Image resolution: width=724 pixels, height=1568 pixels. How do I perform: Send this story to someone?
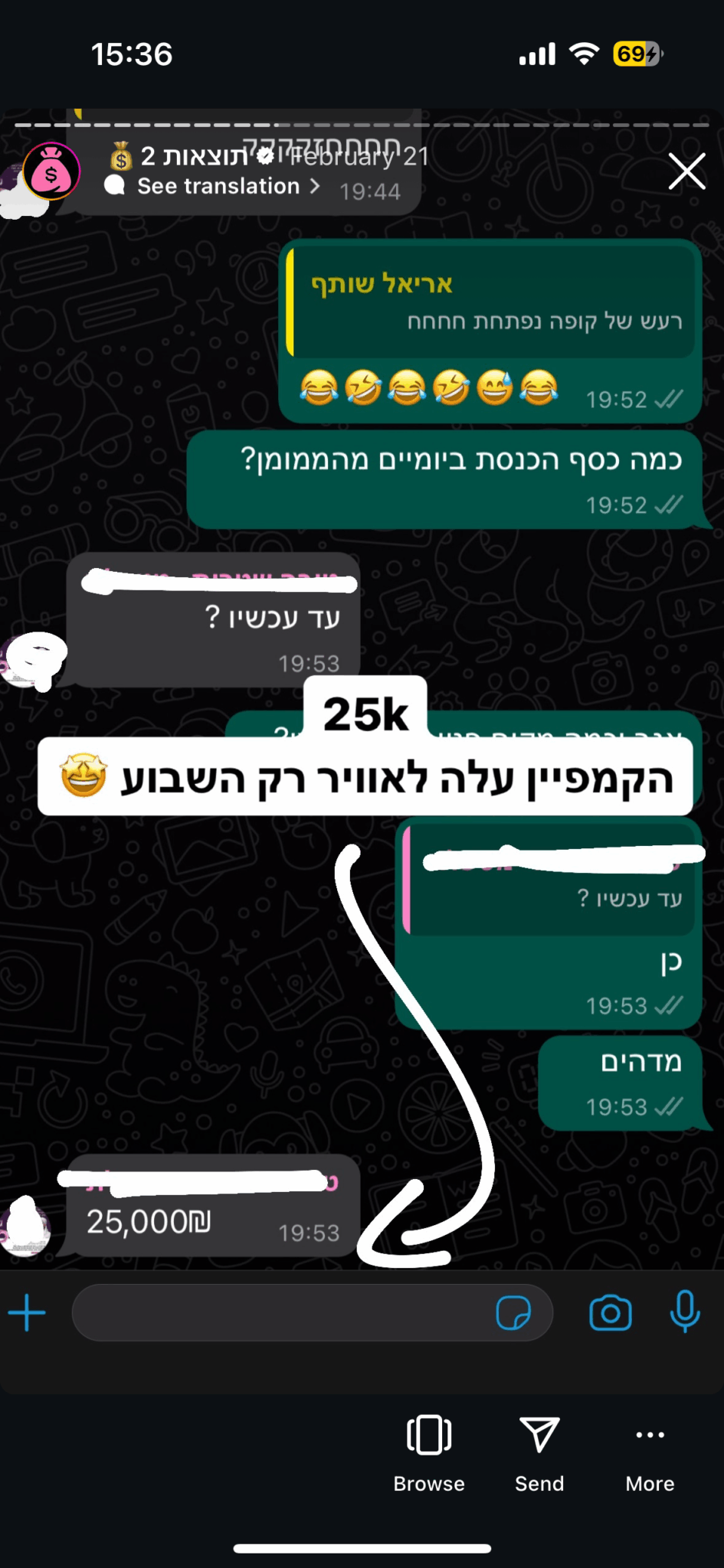(x=539, y=1452)
